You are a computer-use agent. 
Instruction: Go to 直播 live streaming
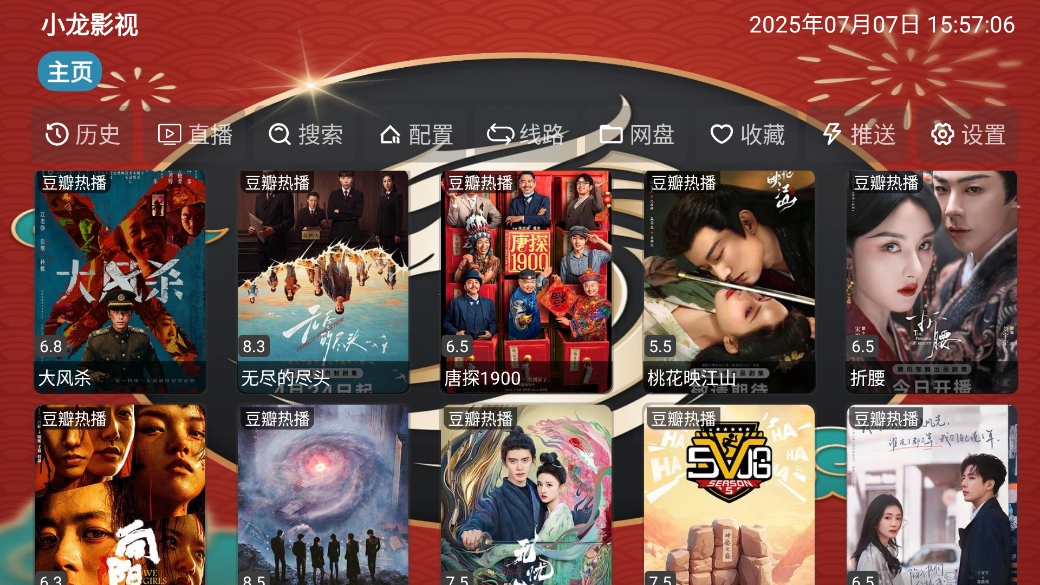[195, 135]
